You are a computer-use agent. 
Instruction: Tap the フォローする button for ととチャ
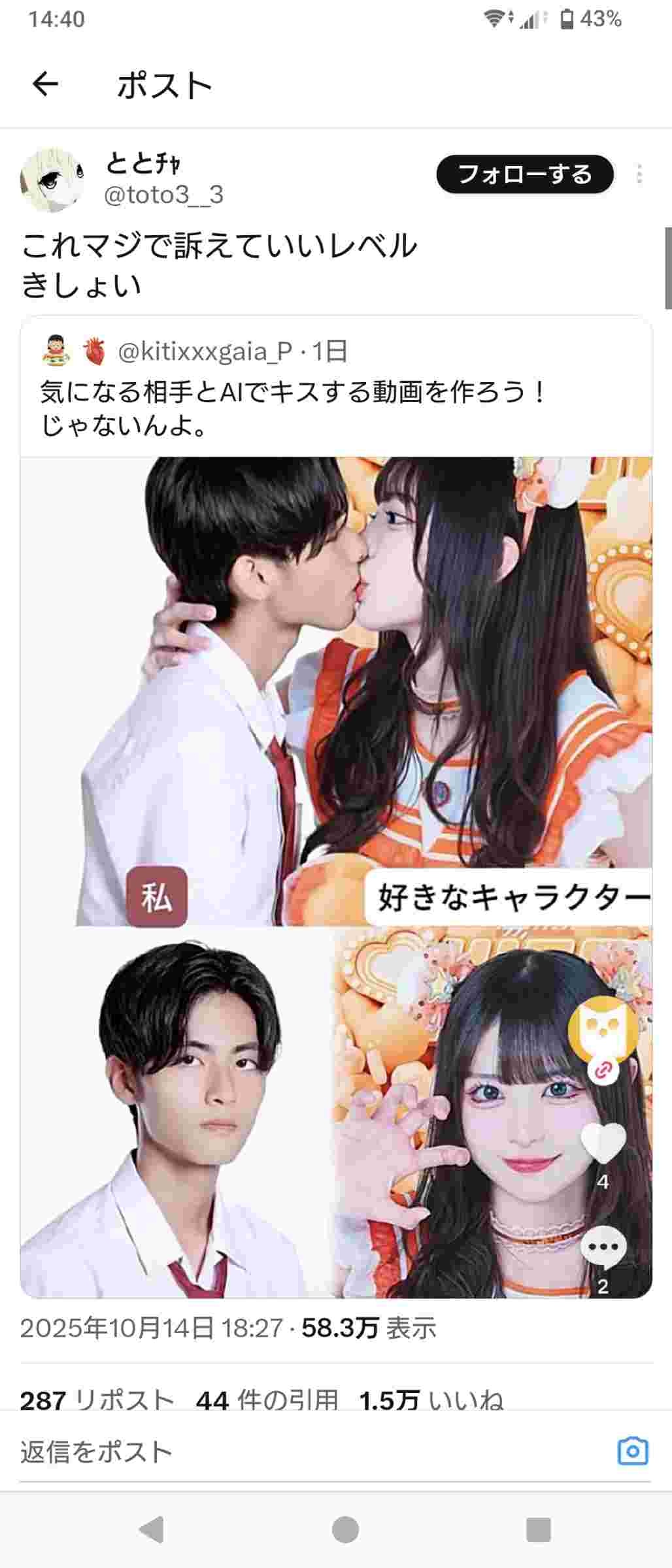[x=525, y=174]
